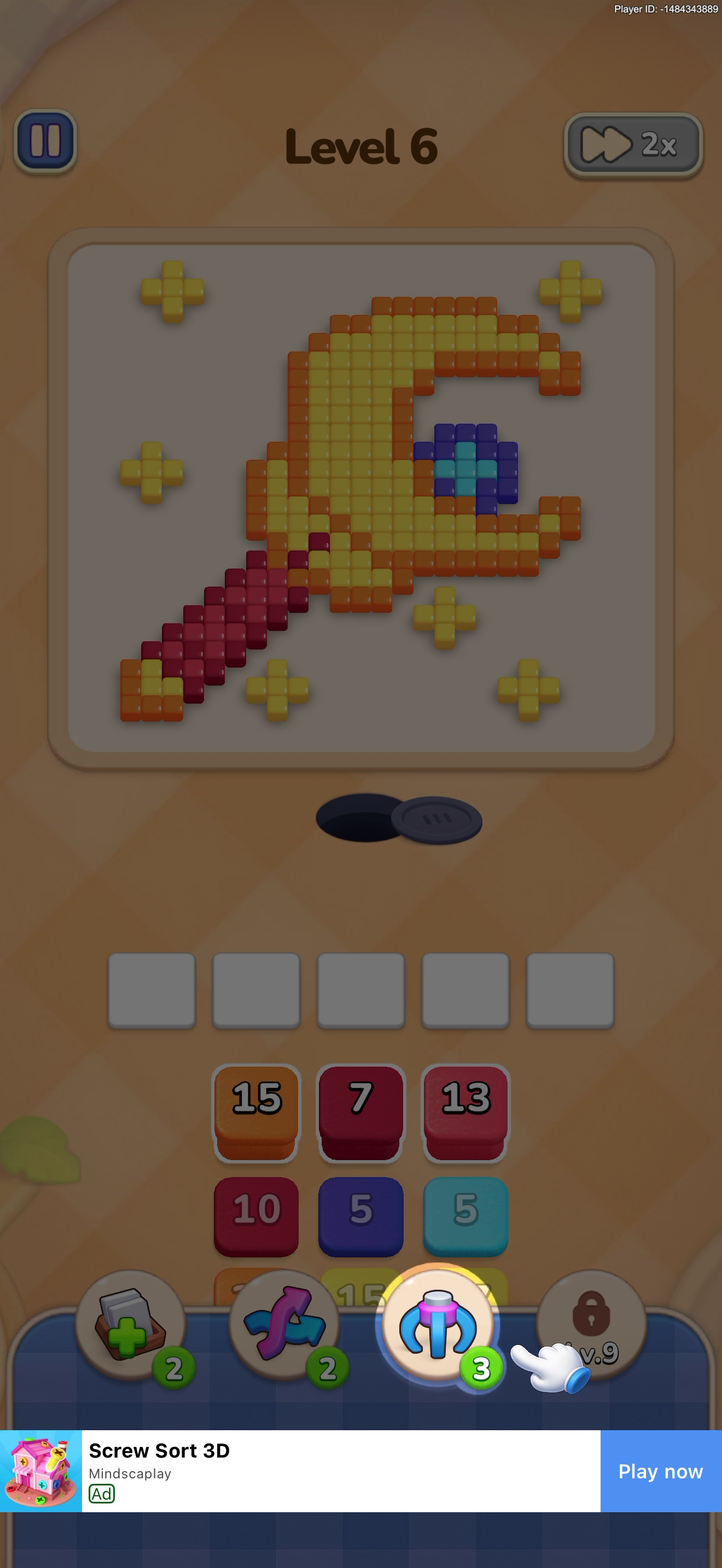This screenshot has height=1568, width=722.
Task: Select the dark red 7 block
Action: (x=360, y=1113)
